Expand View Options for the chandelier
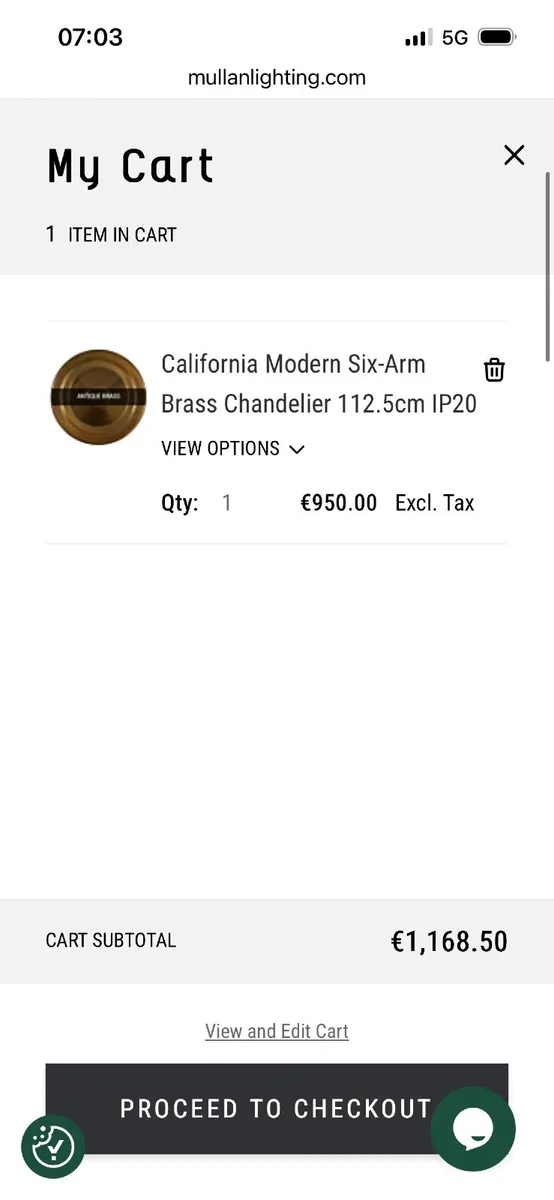 click(x=233, y=449)
